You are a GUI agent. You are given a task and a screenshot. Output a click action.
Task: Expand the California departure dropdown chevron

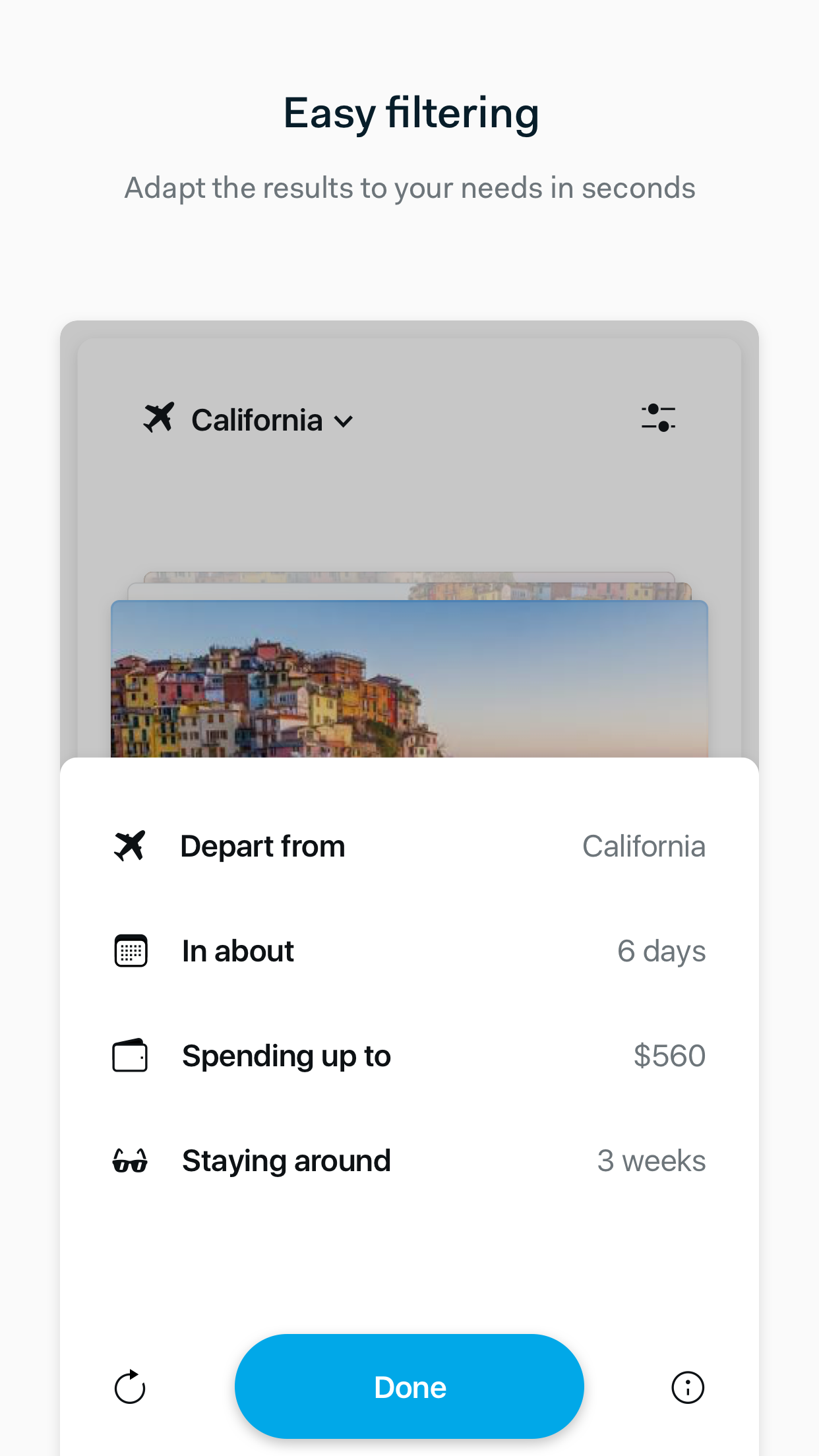[x=344, y=420]
